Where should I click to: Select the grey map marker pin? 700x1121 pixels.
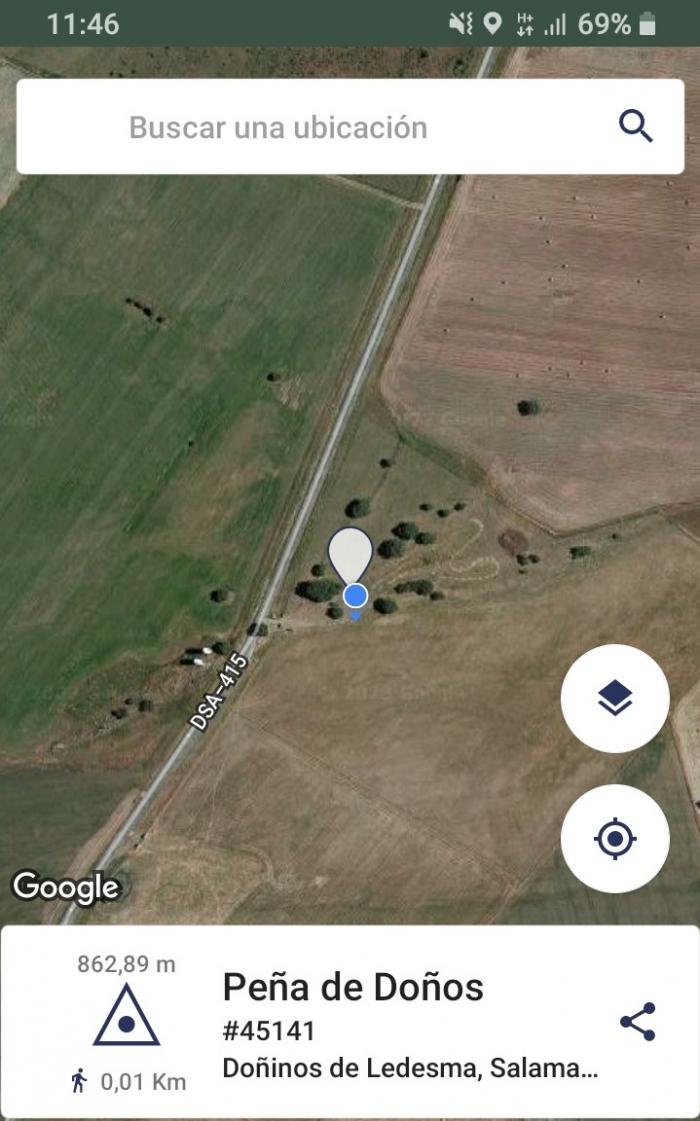(x=350, y=555)
